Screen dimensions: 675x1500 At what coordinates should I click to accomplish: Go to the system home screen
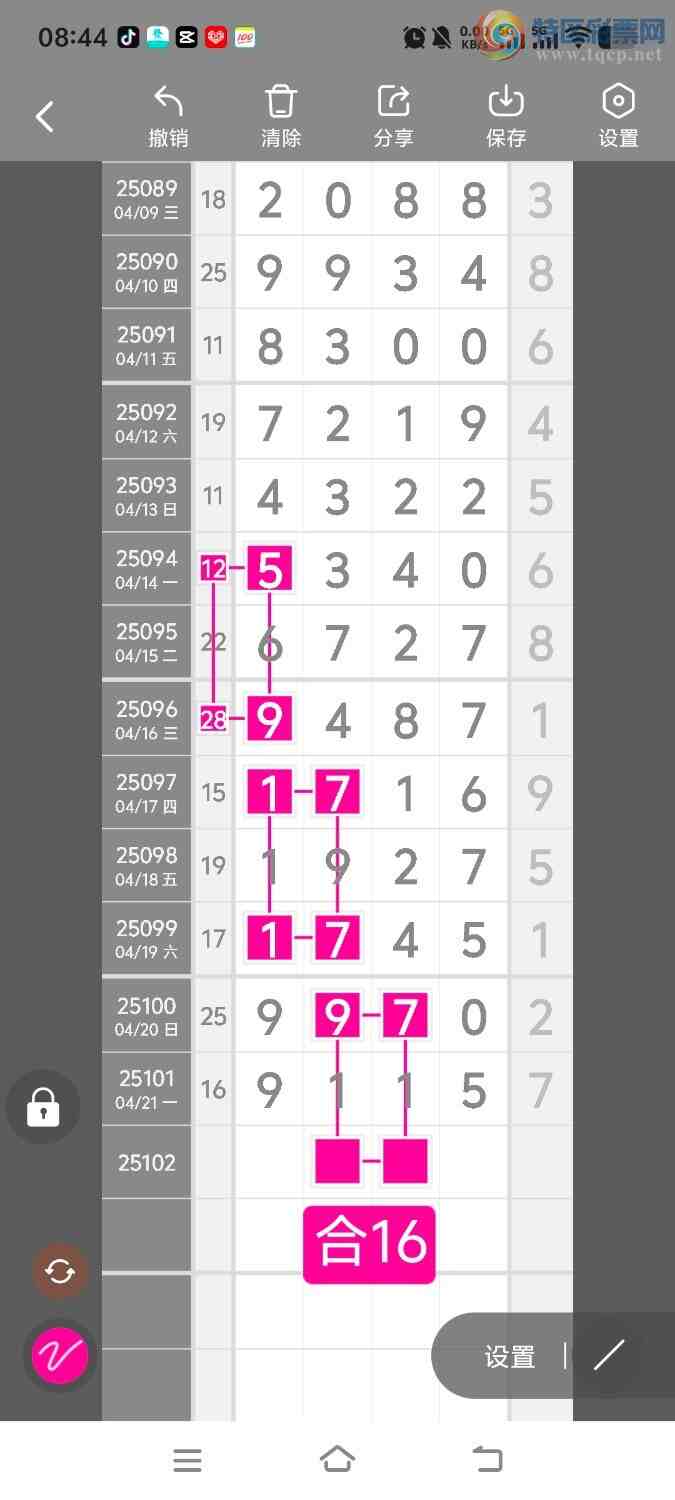pos(337,1460)
